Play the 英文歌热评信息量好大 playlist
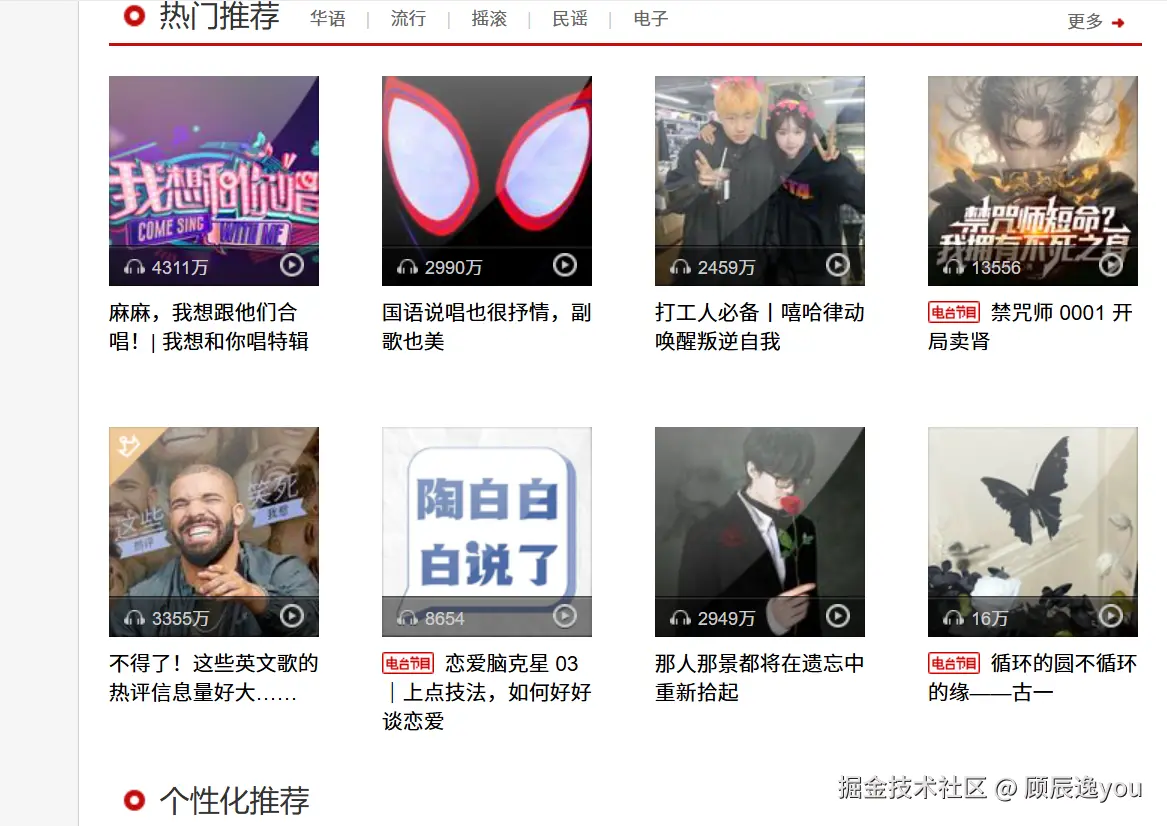The height and width of the screenshot is (826, 1167). coord(292,616)
